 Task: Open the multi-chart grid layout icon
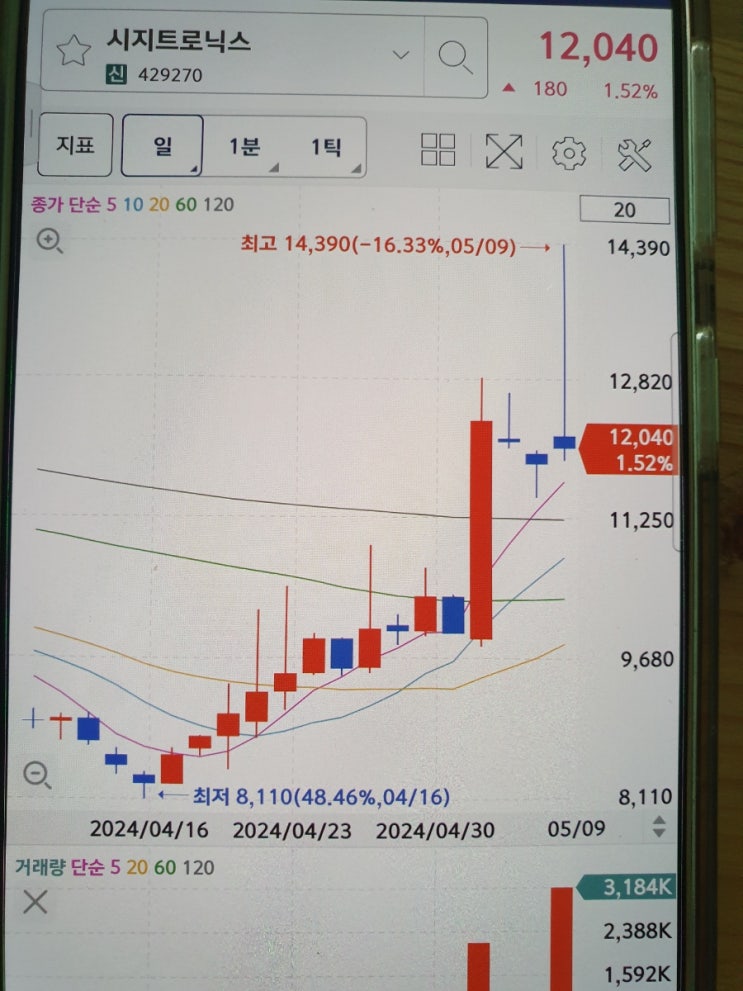(x=438, y=150)
